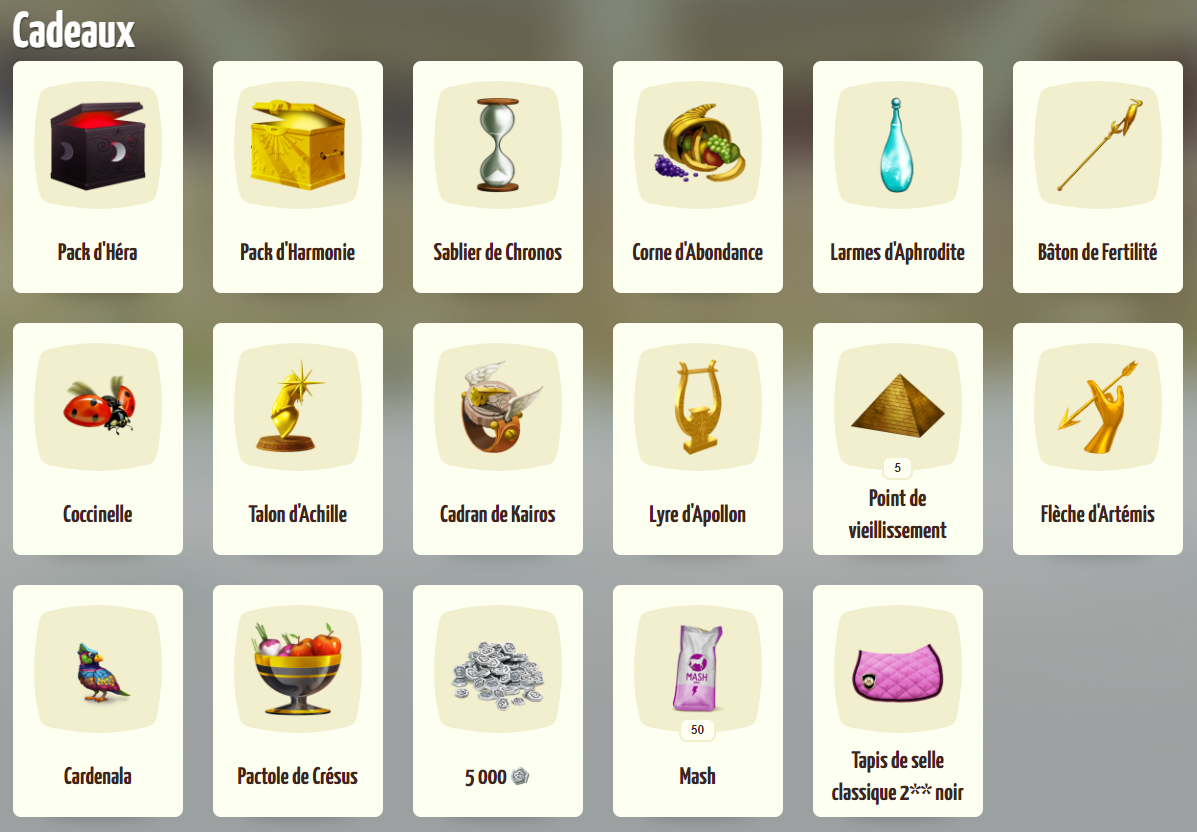Tap the Sablier de Chronos item
This screenshot has height=832, width=1197.
point(498,177)
